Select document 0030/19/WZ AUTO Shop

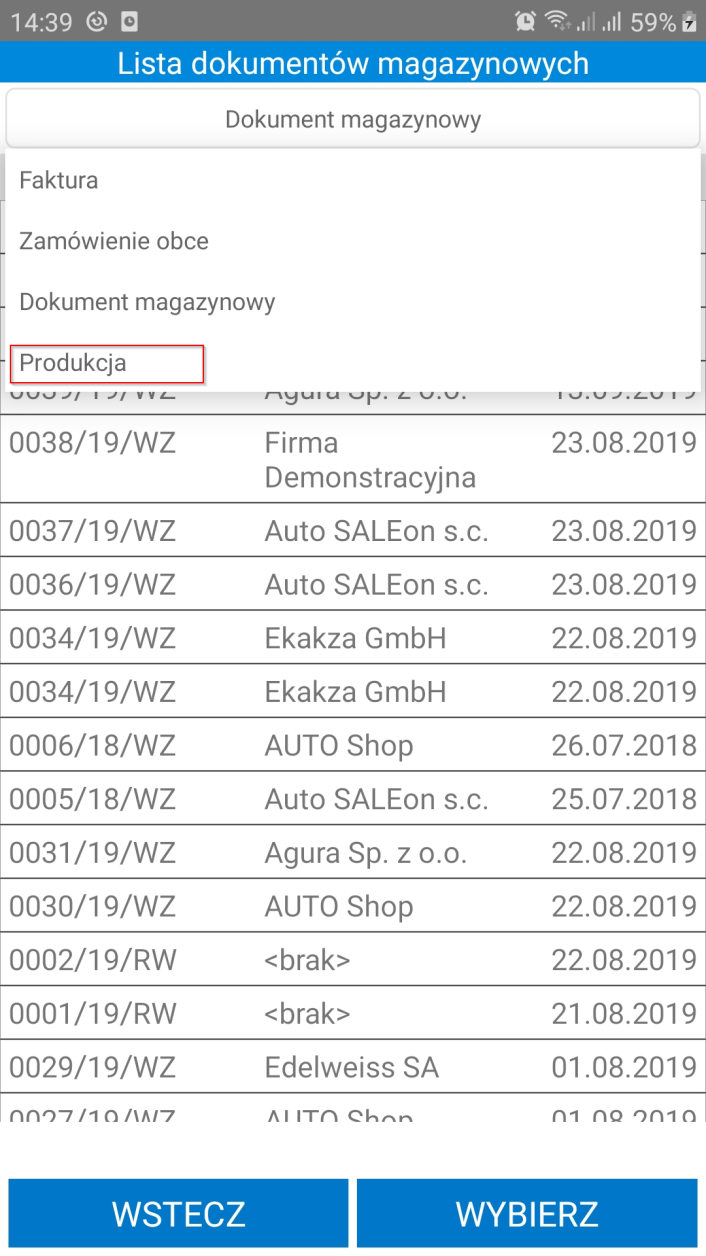(352, 908)
